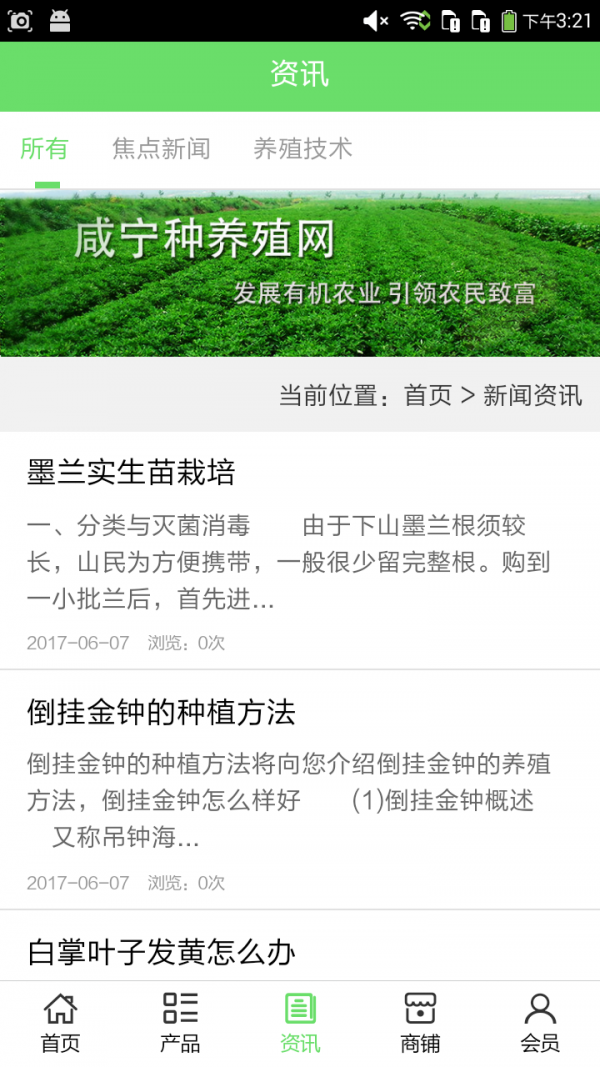Image resolution: width=600 pixels, height=1067 pixels.
Task: Tap the 资讯 bottom navigation item
Action: coord(300,1023)
